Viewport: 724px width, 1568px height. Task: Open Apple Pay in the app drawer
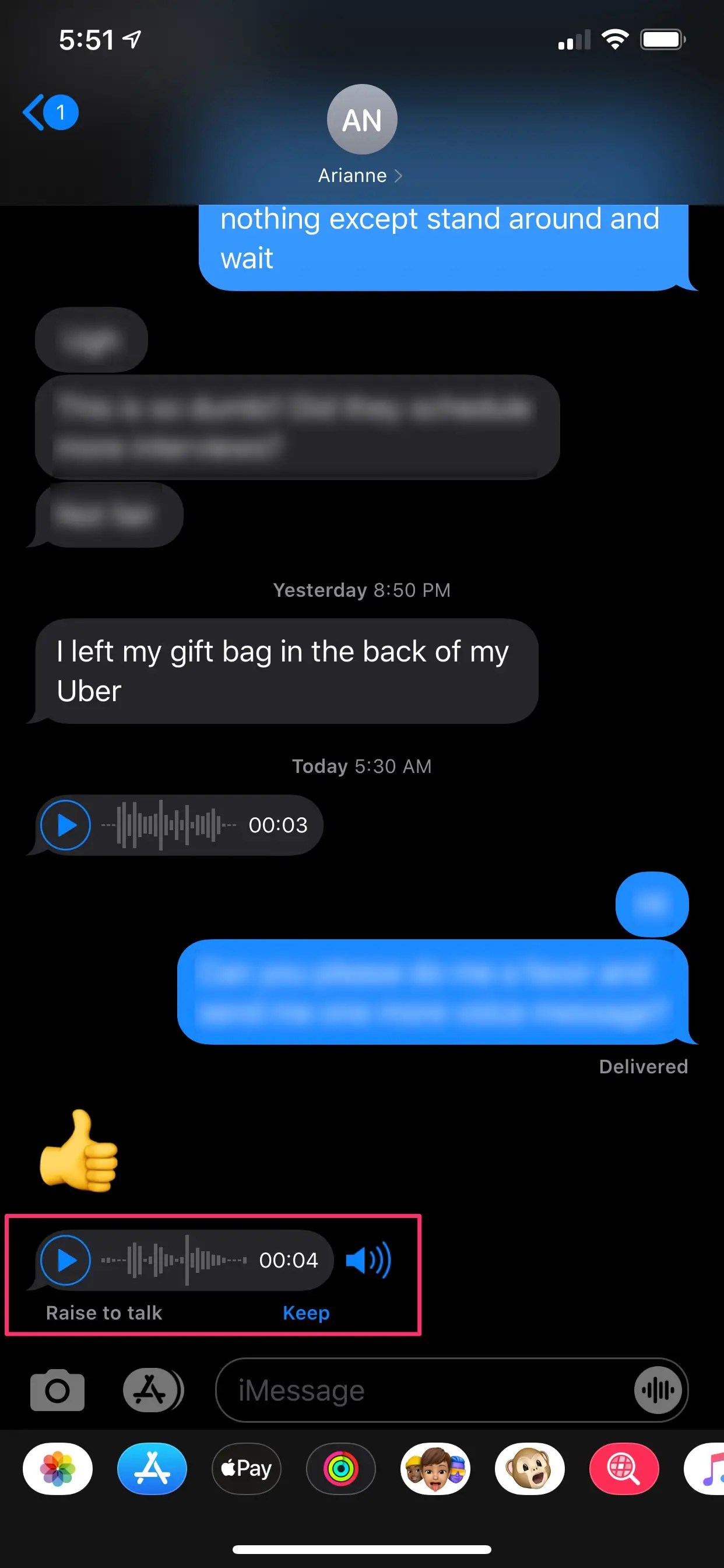coord(247,1469)
